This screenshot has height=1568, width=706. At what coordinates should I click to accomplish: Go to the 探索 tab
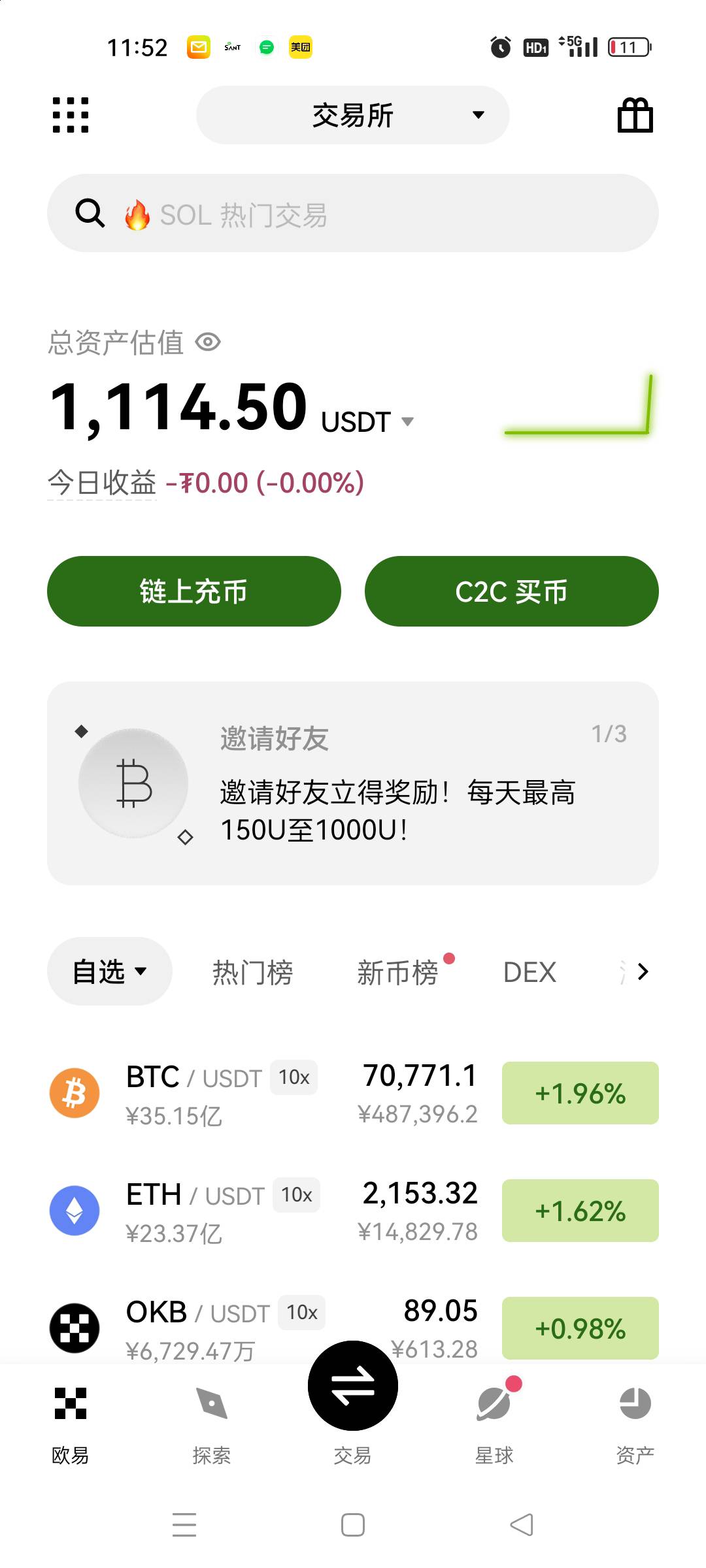[212, 1426]
